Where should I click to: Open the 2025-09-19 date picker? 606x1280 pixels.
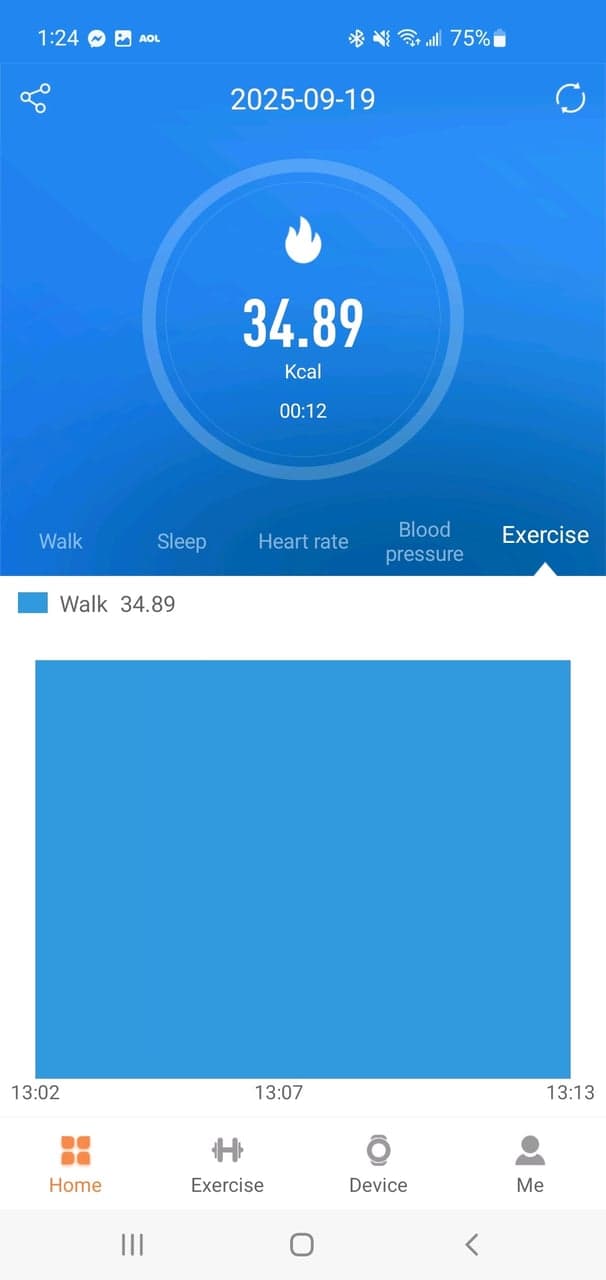pos(303,99)
